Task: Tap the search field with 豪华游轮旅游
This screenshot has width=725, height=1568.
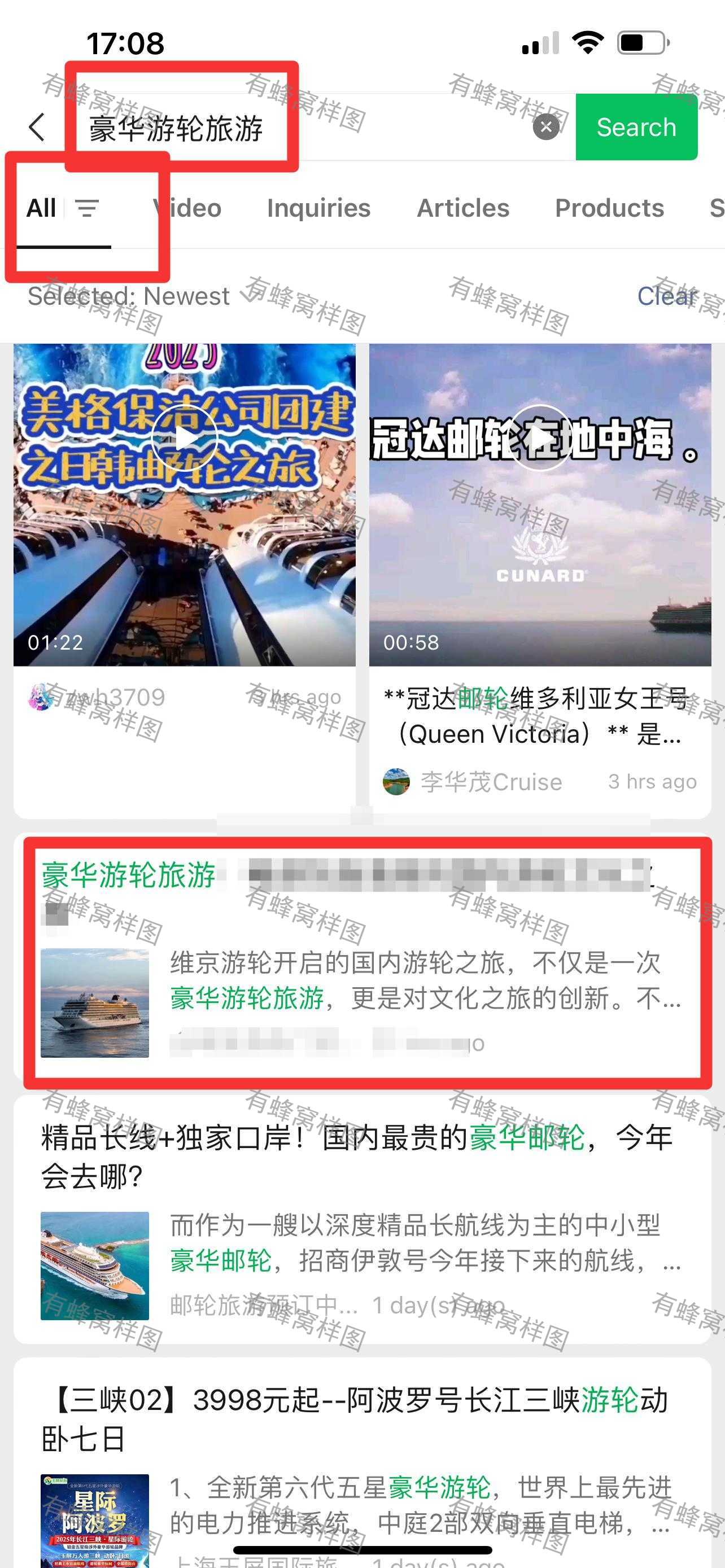Action: 304,127
